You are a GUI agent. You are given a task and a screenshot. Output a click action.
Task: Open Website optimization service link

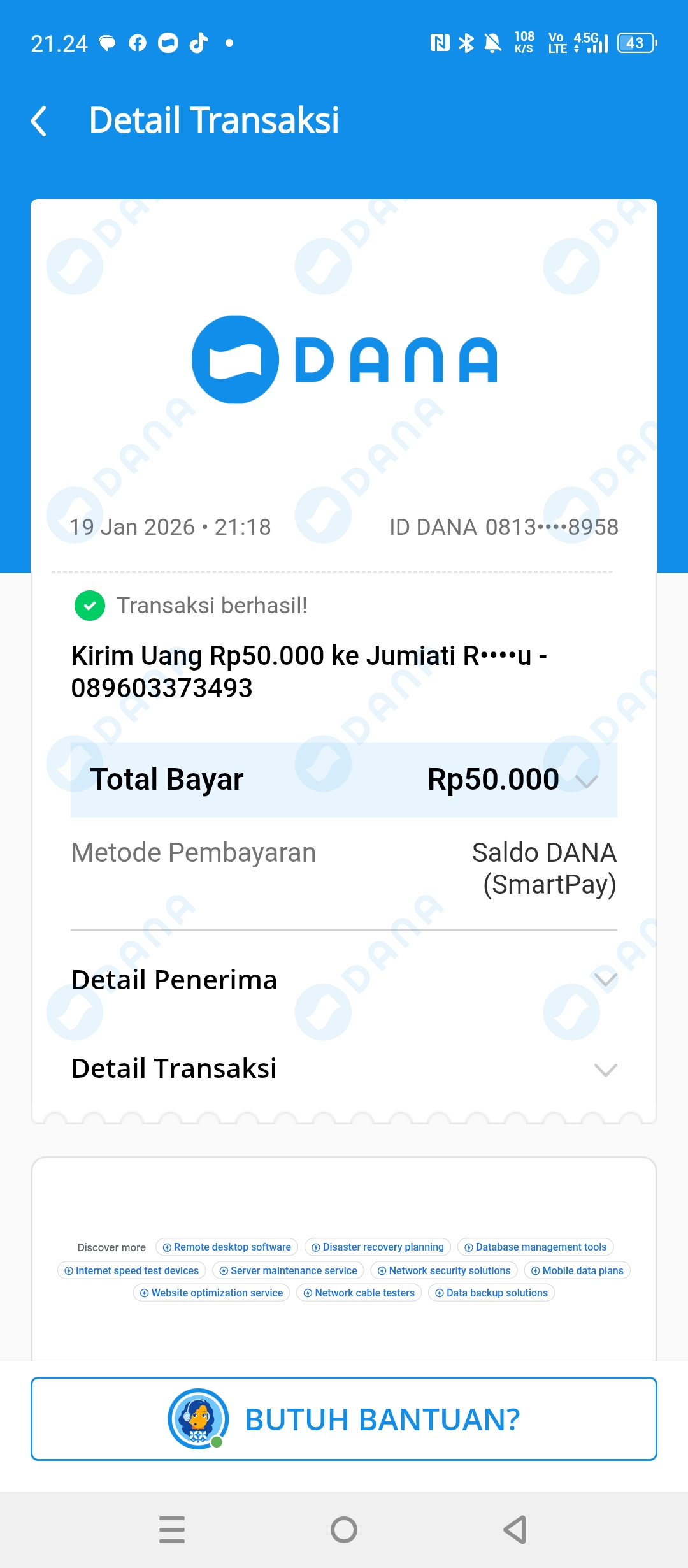pyautogui.click(x=211, y=1293)
